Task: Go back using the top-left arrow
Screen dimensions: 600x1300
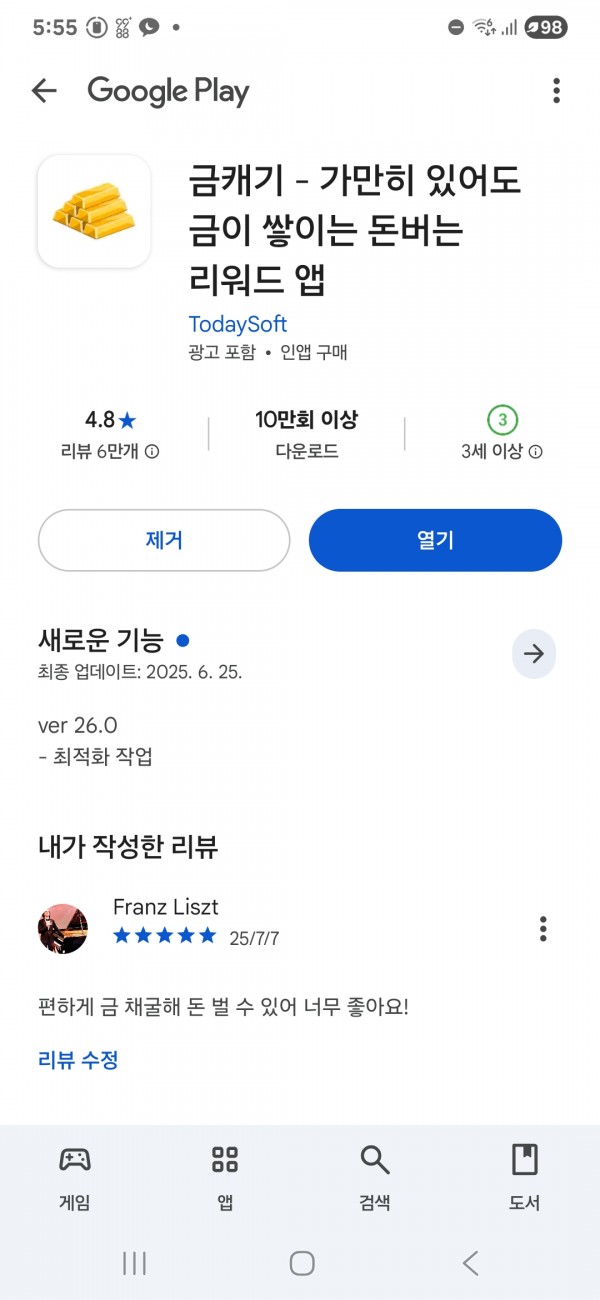Action: coord(44,91)
